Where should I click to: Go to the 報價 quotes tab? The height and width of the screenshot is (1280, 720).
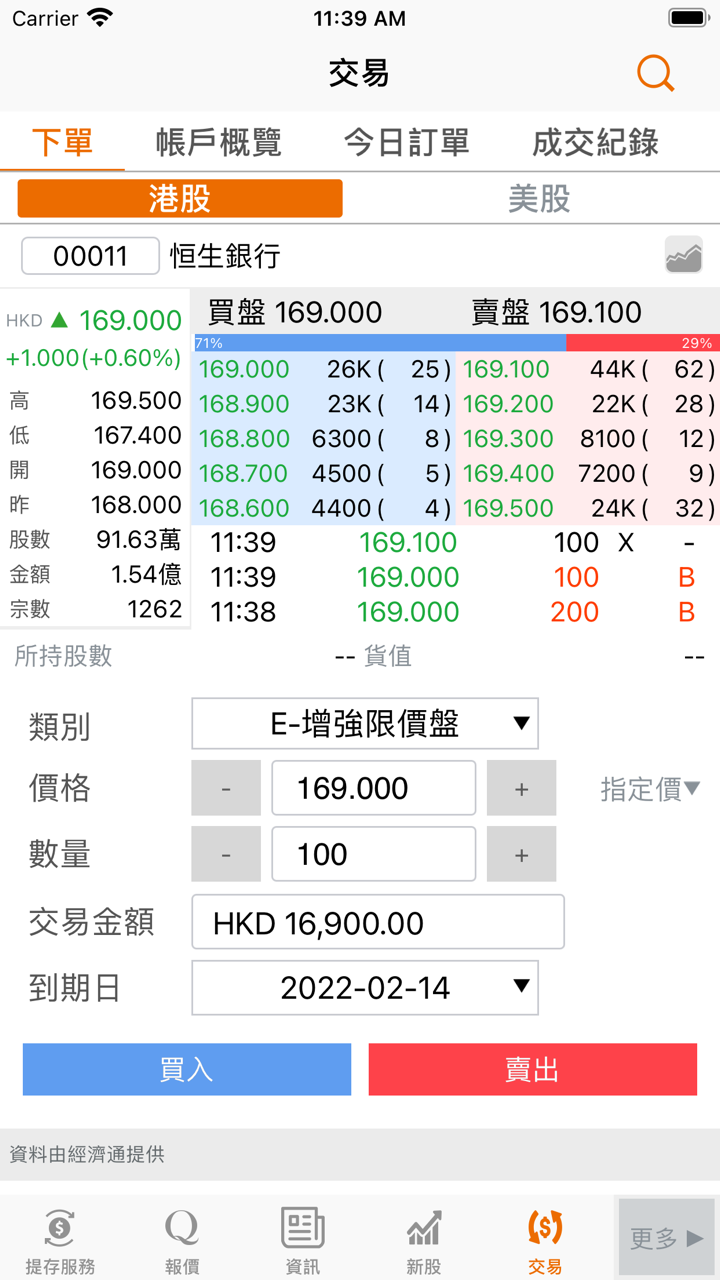coord(182,1240)
